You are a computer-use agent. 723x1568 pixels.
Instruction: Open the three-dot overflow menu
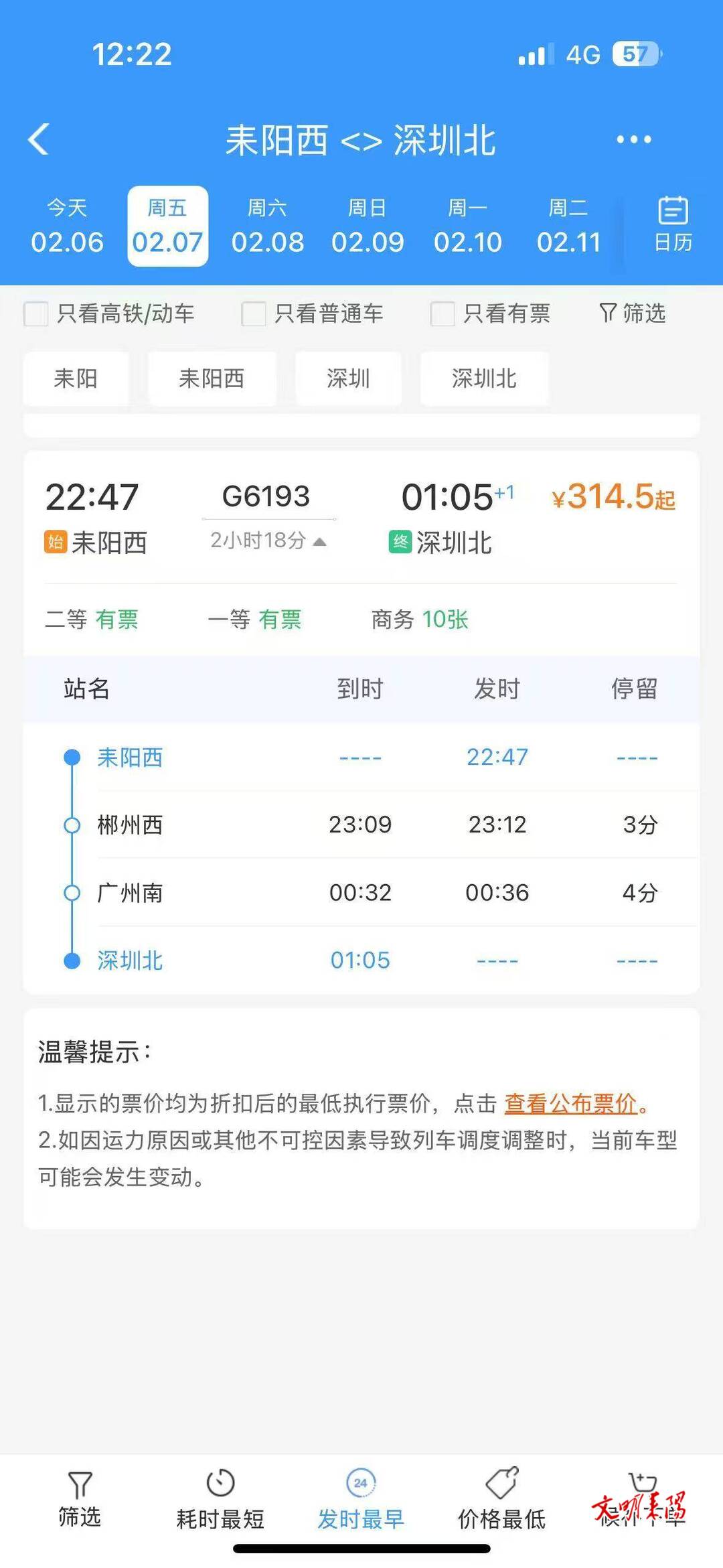pyautogui.click(x=633, y=139)
